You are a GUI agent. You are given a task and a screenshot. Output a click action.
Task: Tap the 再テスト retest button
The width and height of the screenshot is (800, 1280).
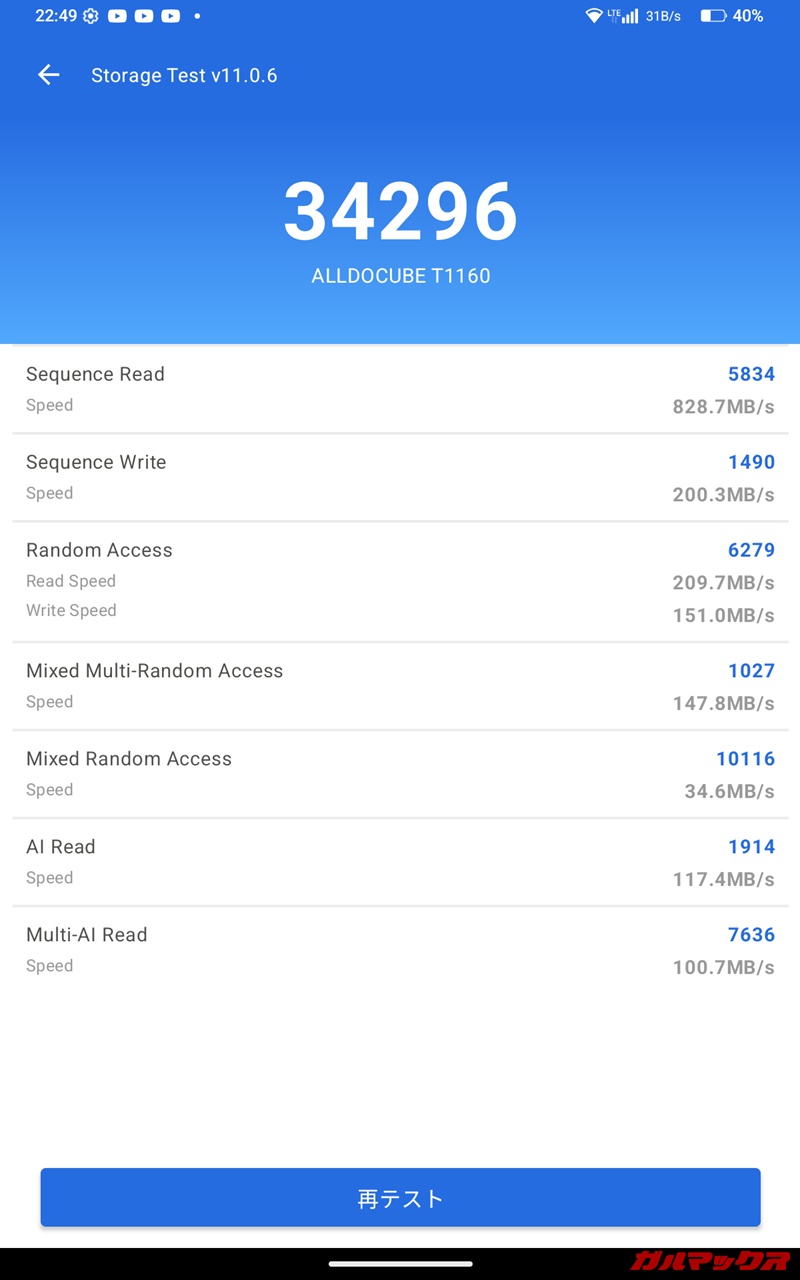pos(400,1198)
